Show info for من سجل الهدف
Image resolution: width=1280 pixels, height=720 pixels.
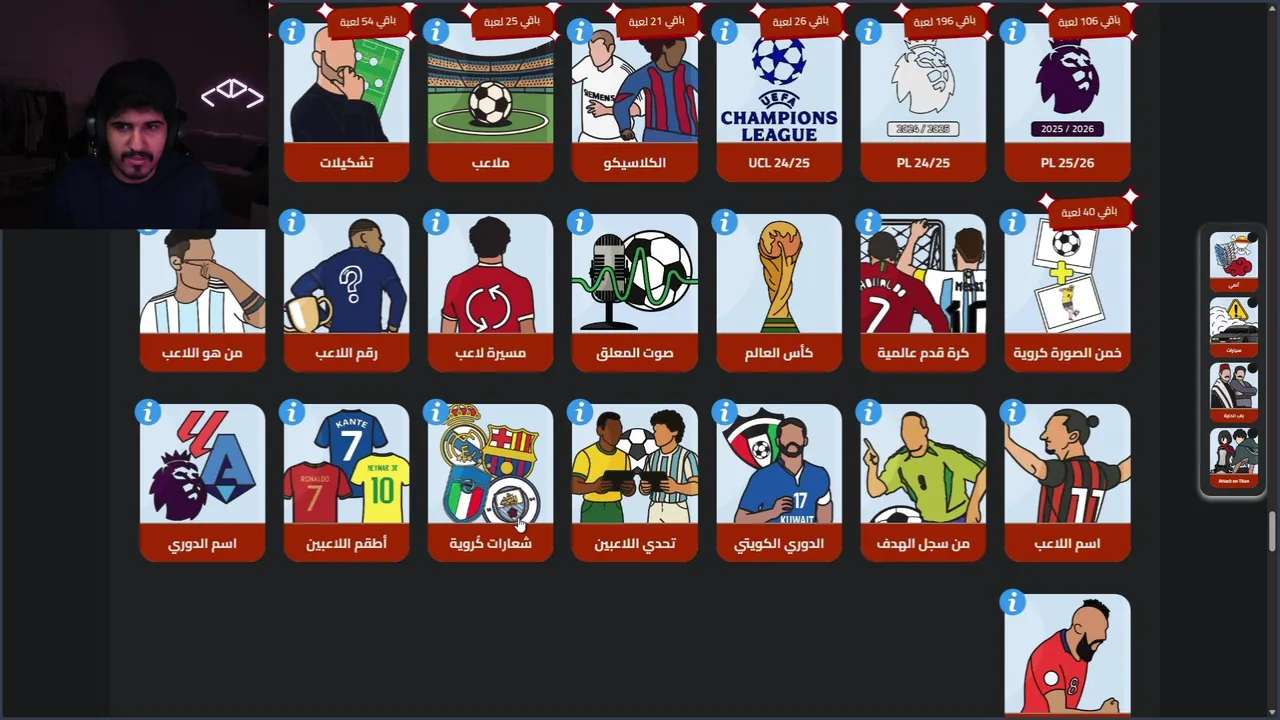[869, 412]
